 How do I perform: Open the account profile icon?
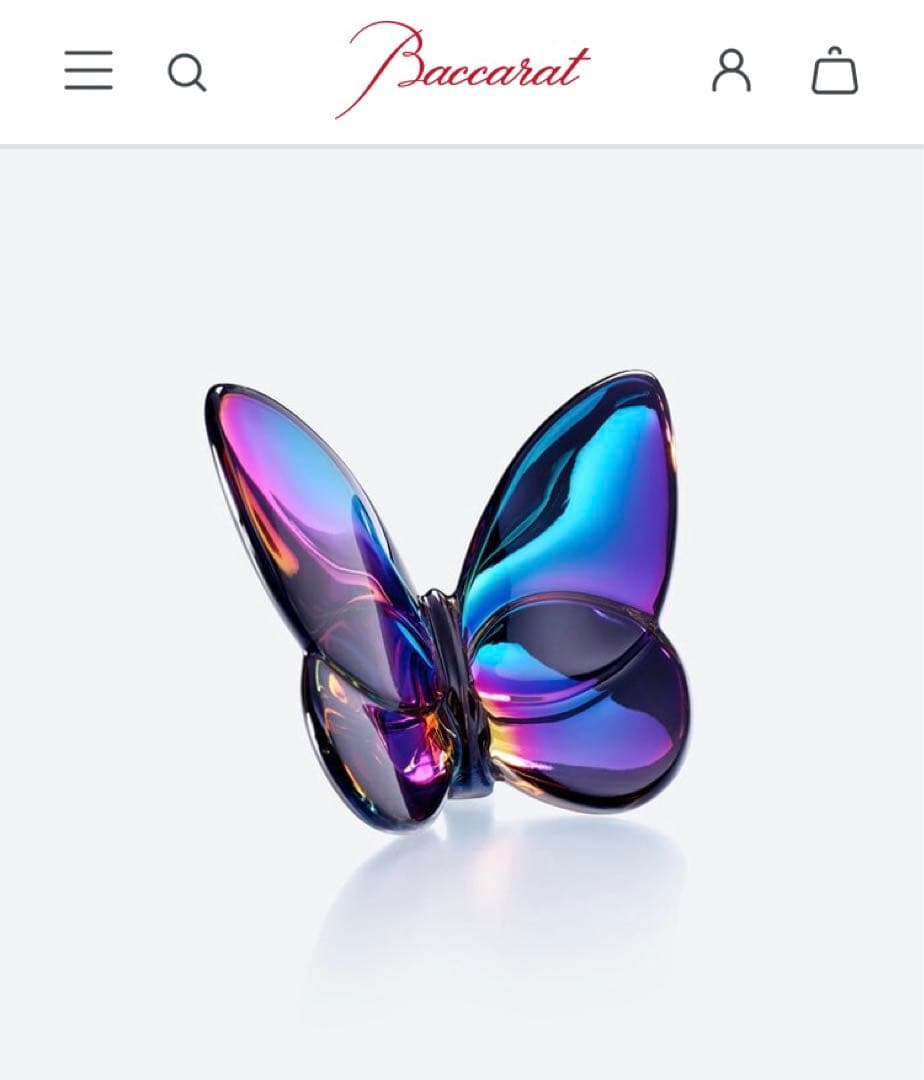(731, 72)
